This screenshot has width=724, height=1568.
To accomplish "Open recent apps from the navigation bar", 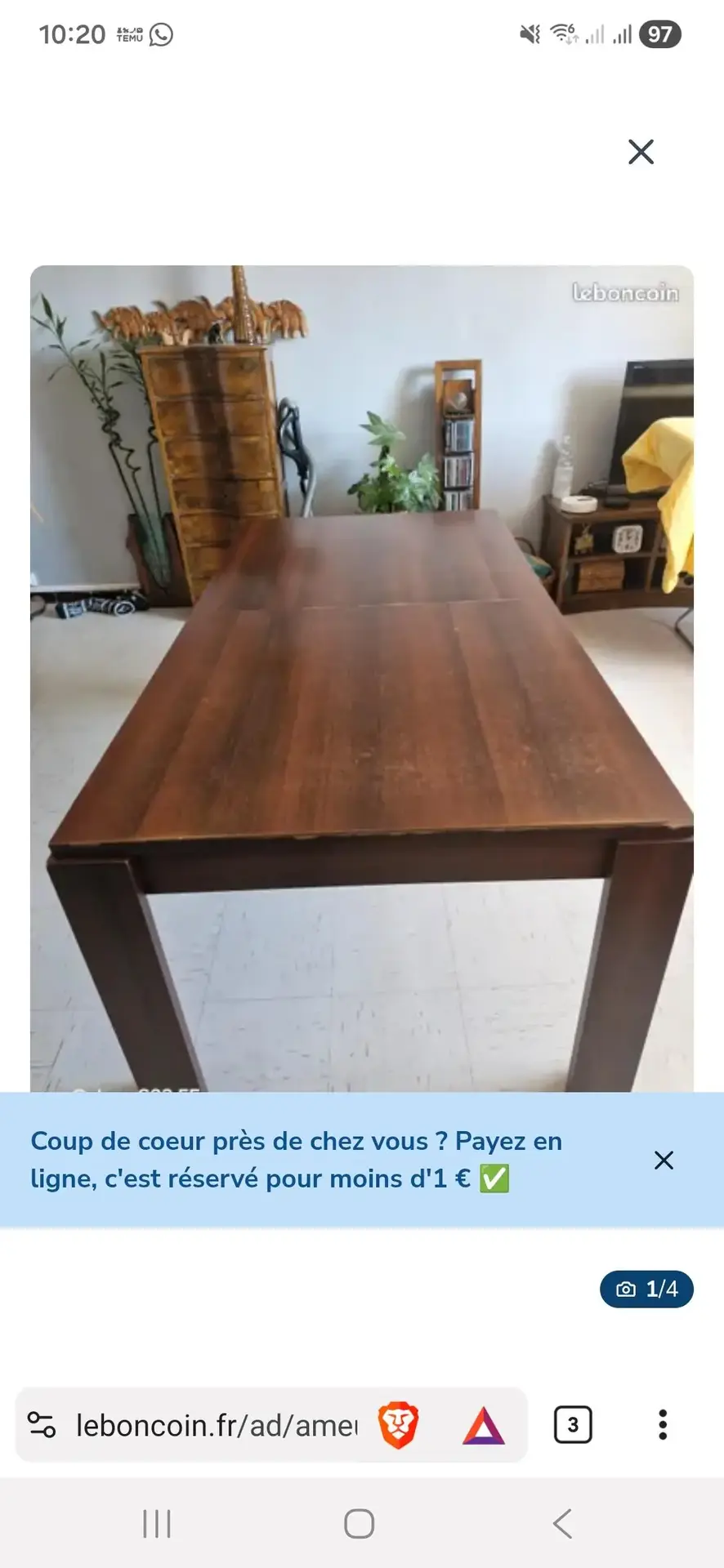I will tap(157, 1524).
